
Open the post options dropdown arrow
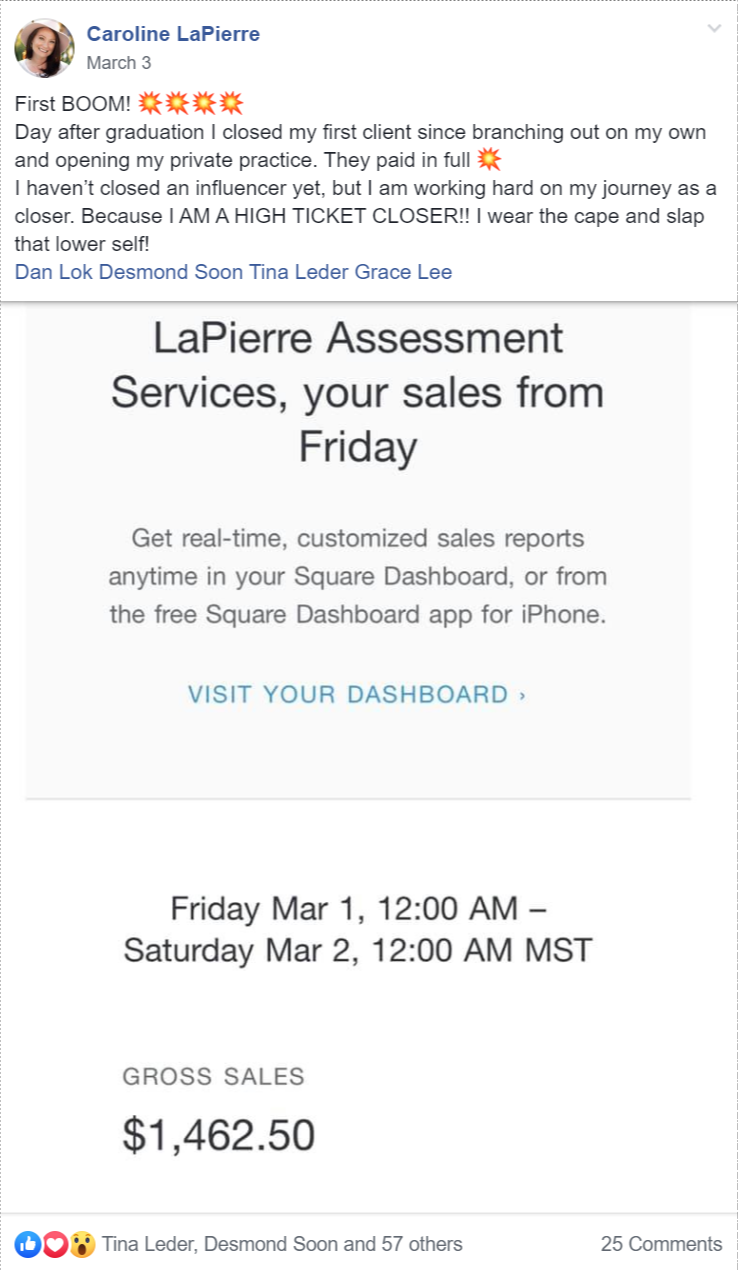pos(714,28)
